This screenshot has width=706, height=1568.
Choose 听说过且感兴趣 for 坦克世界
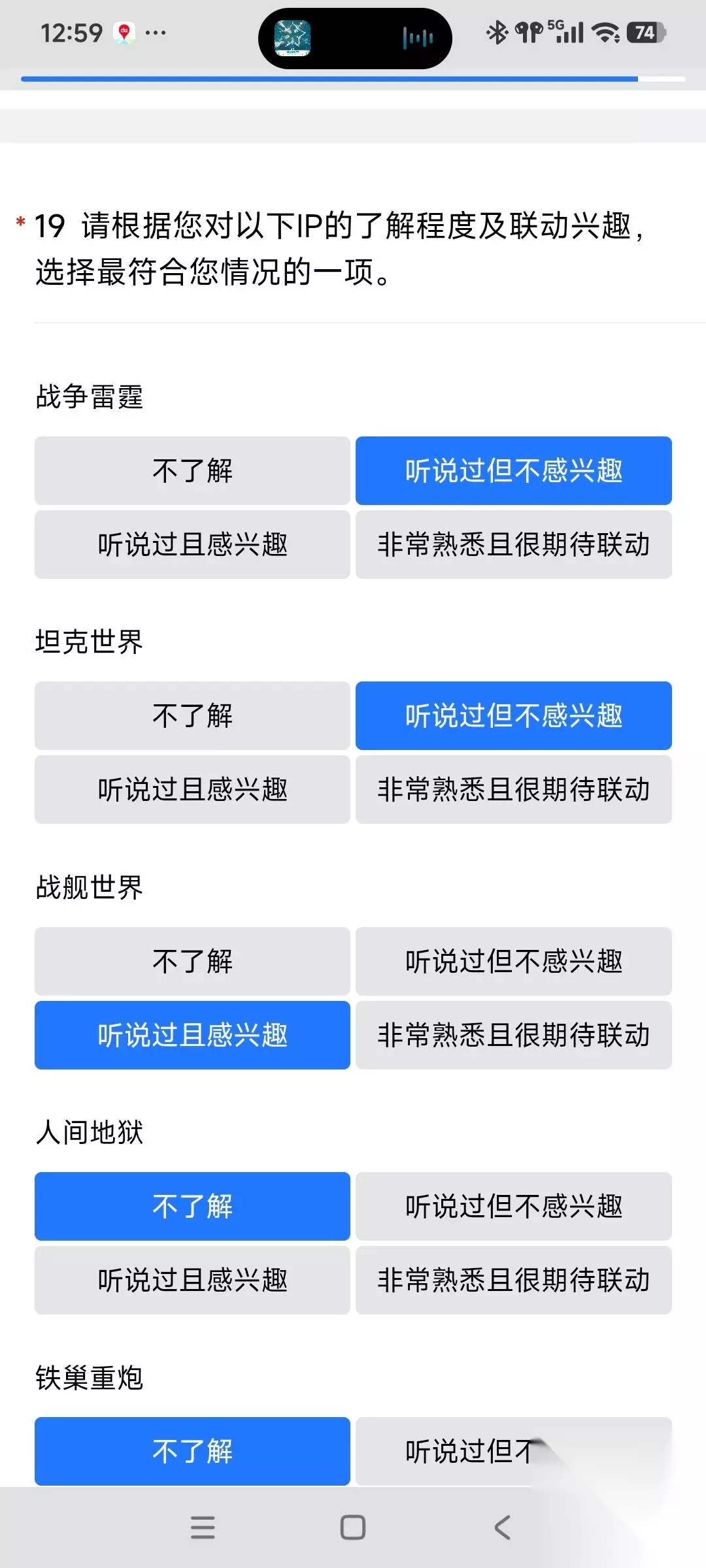pos(192,789)
